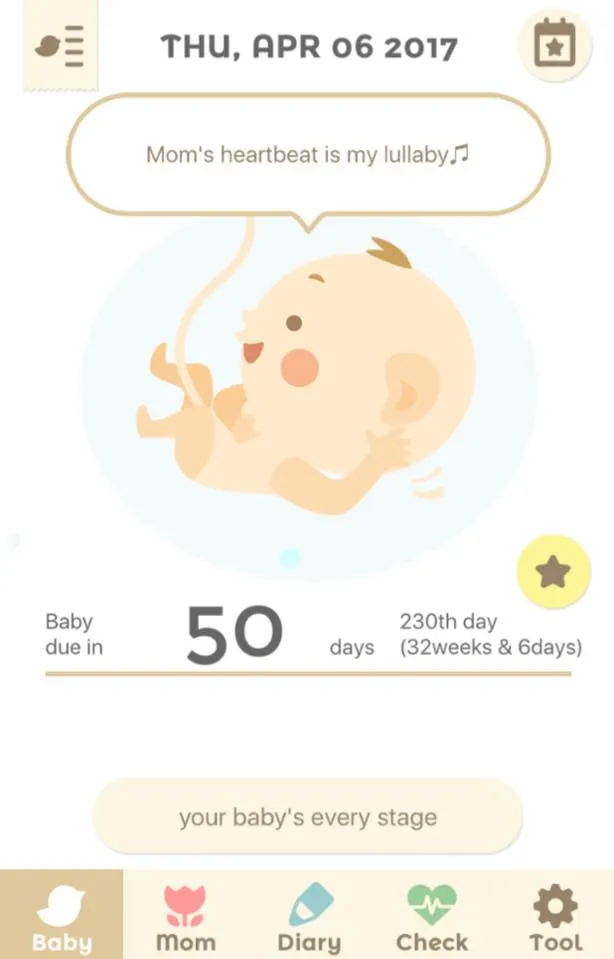Select the Baby tab
Viewport: 614px width, 959px height.
61,915
